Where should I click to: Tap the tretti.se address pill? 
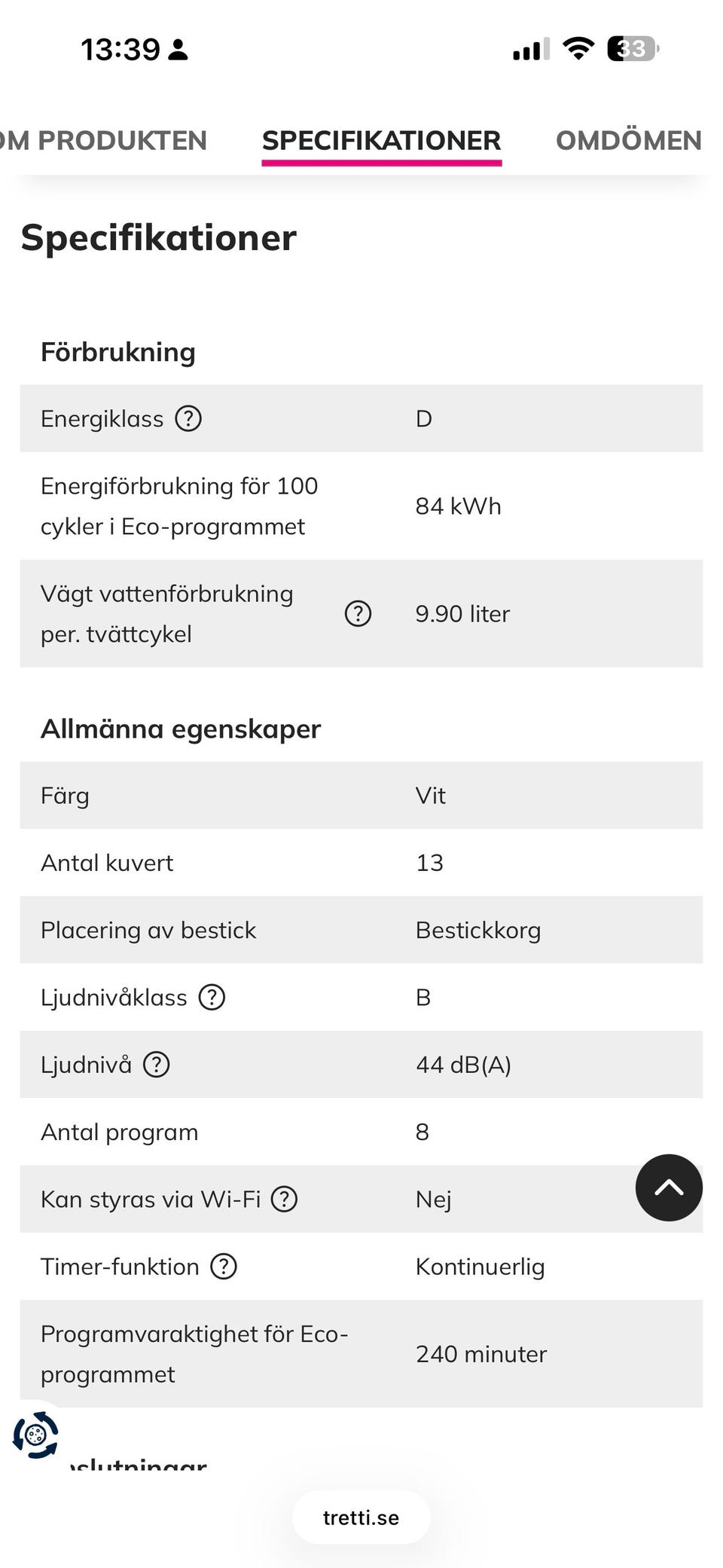361,1518
